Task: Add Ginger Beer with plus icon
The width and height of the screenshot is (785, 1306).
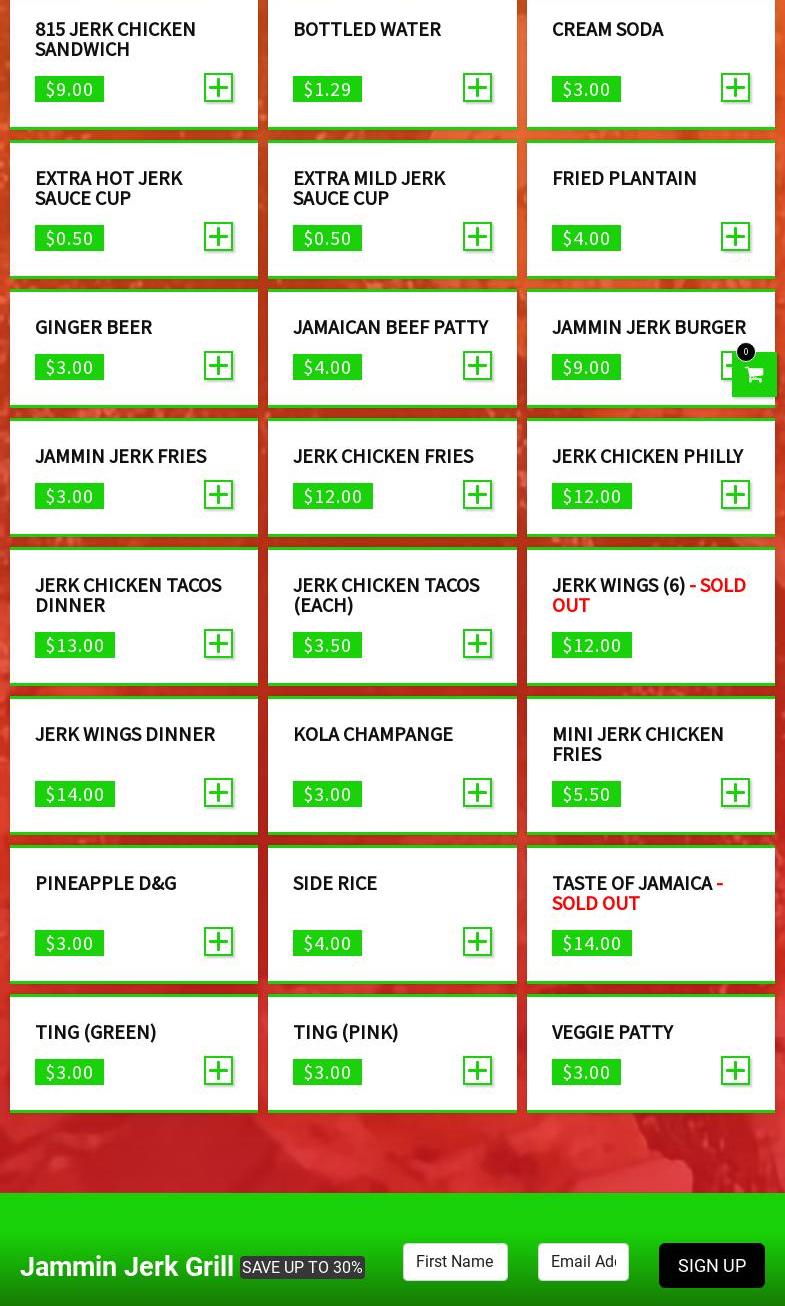Action: coord(218,366)
